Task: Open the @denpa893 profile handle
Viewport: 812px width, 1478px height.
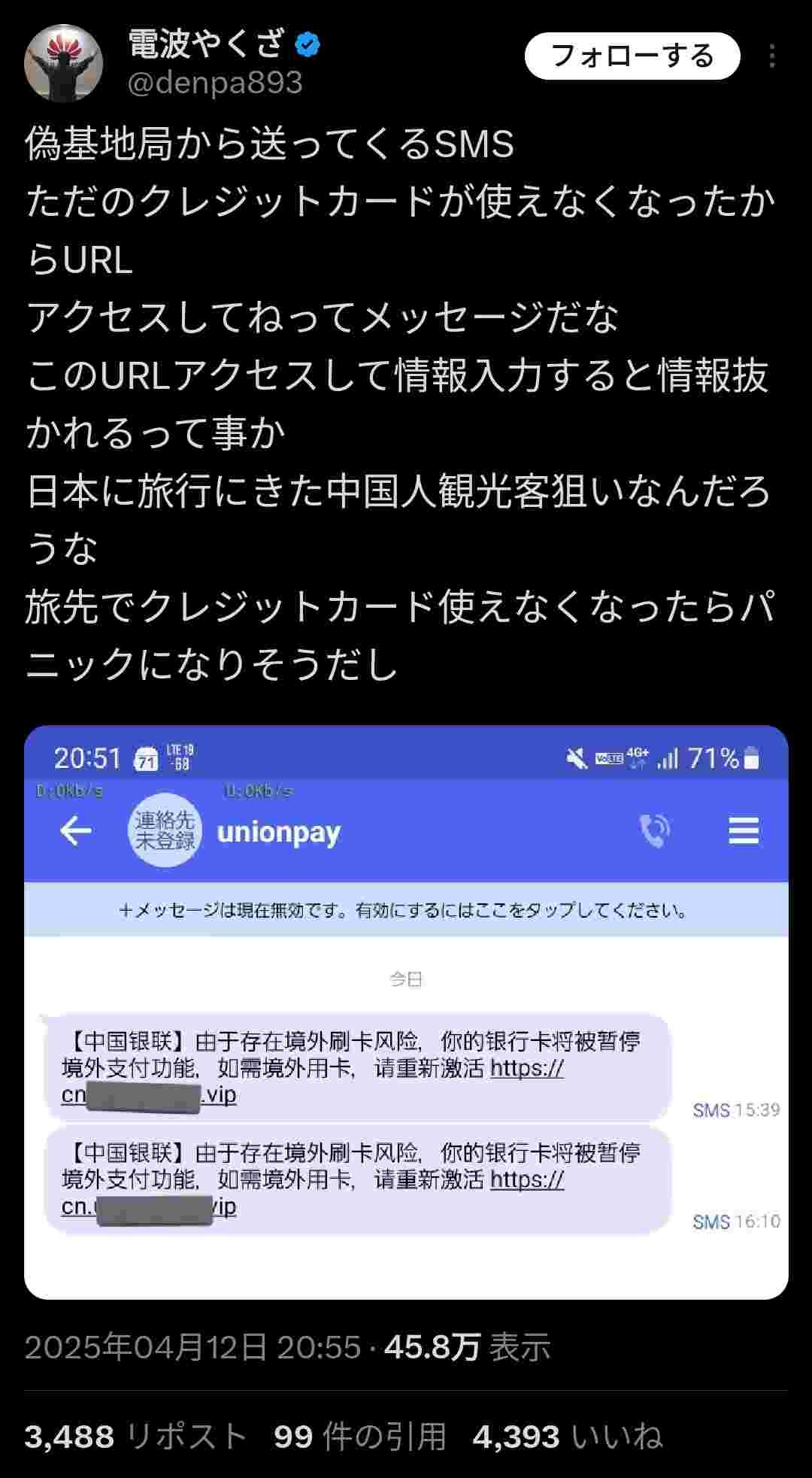Action: 215,83
